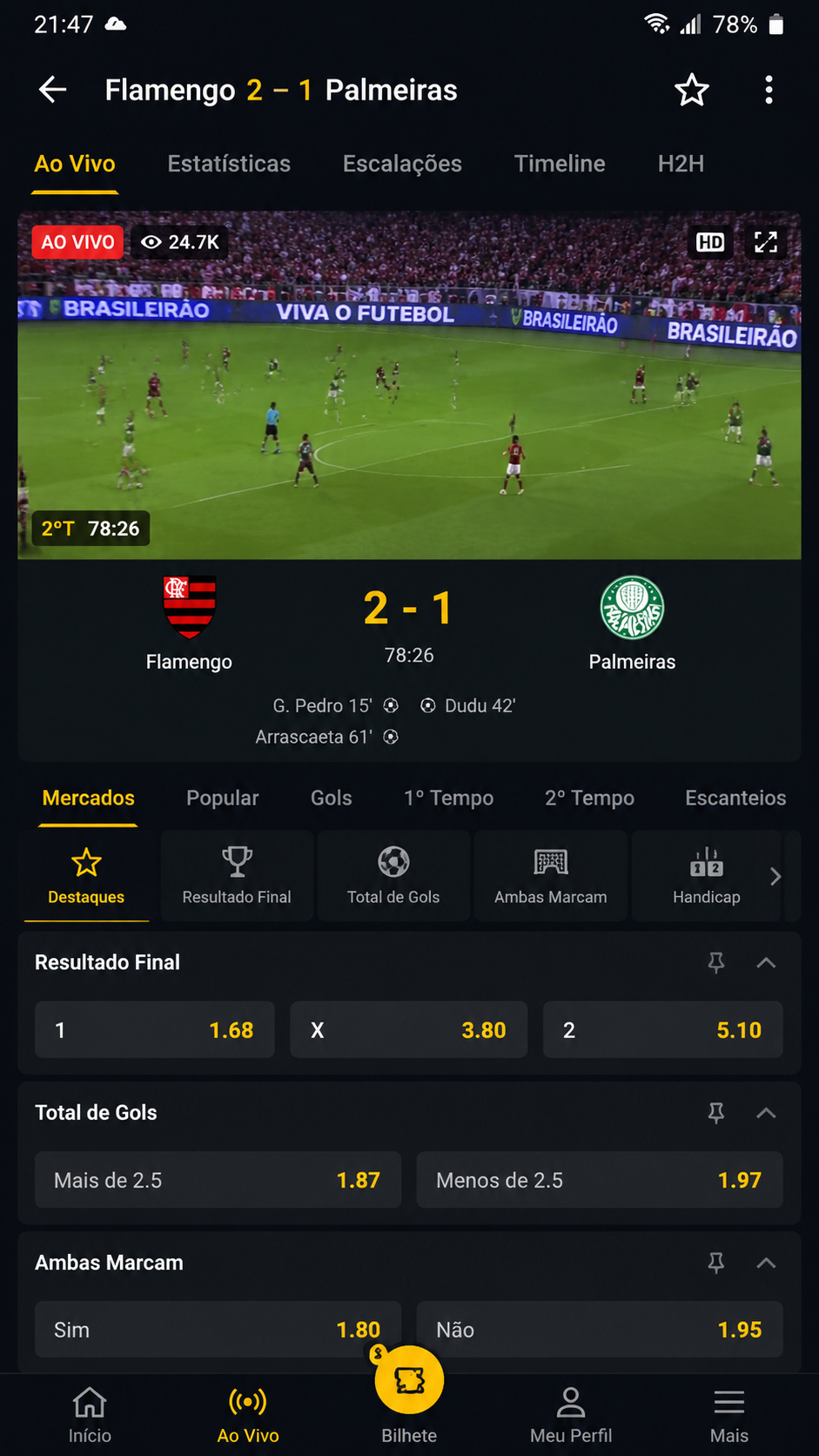This screenshot has width=819, height=1456.
Task: Switch to the Estatísticas tab
Action: pyautogui.click(x=229, y=164)
